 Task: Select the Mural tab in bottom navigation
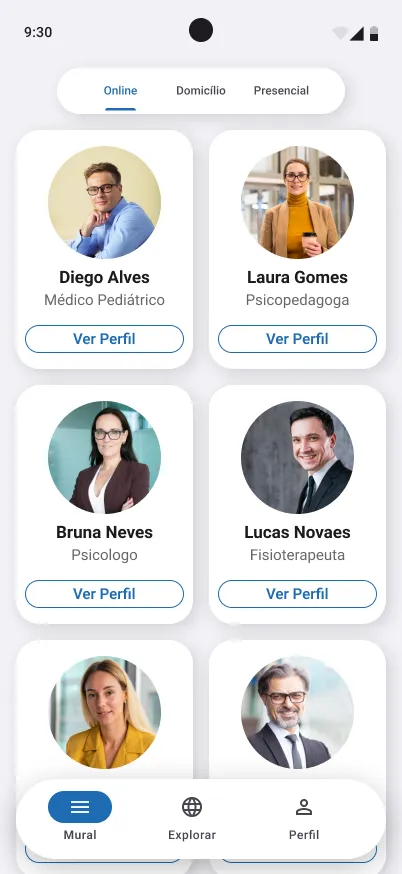click(80, 818)
